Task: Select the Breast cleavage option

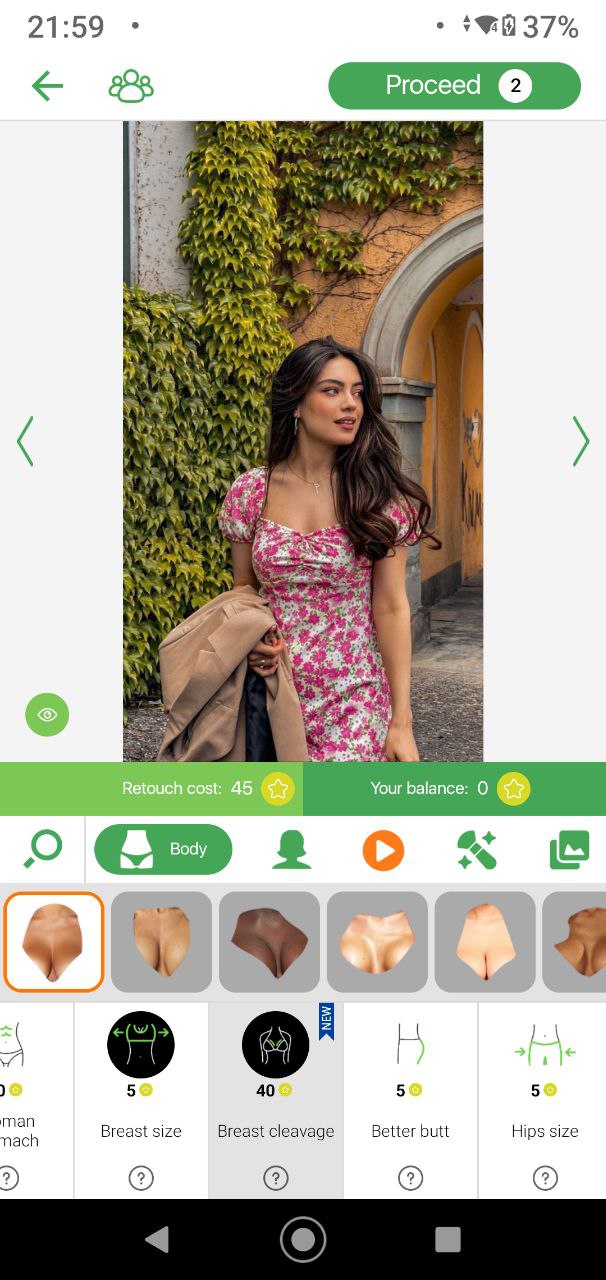Action: click(275, 1080)
